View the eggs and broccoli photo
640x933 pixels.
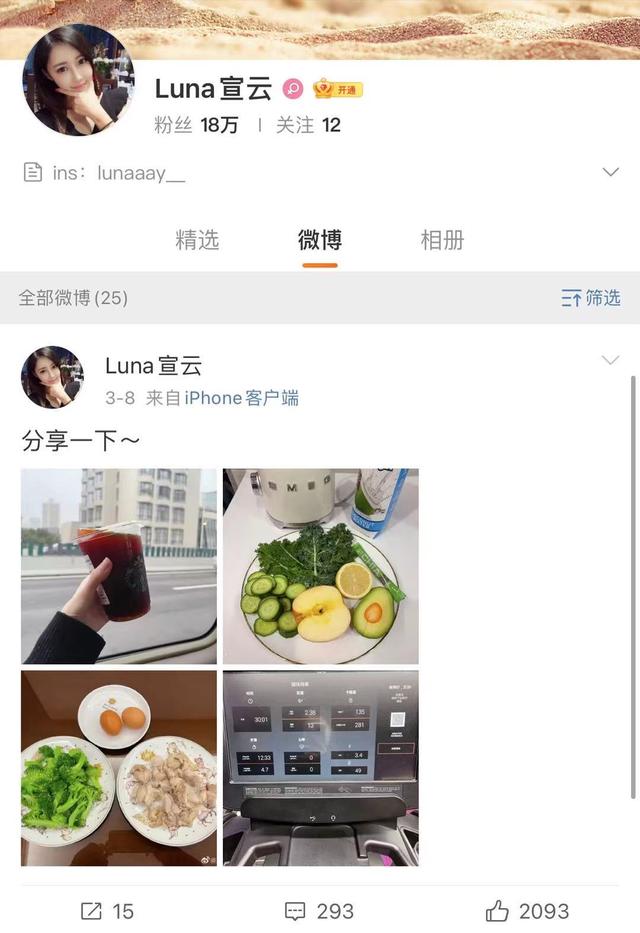click(x=119, y=768)
